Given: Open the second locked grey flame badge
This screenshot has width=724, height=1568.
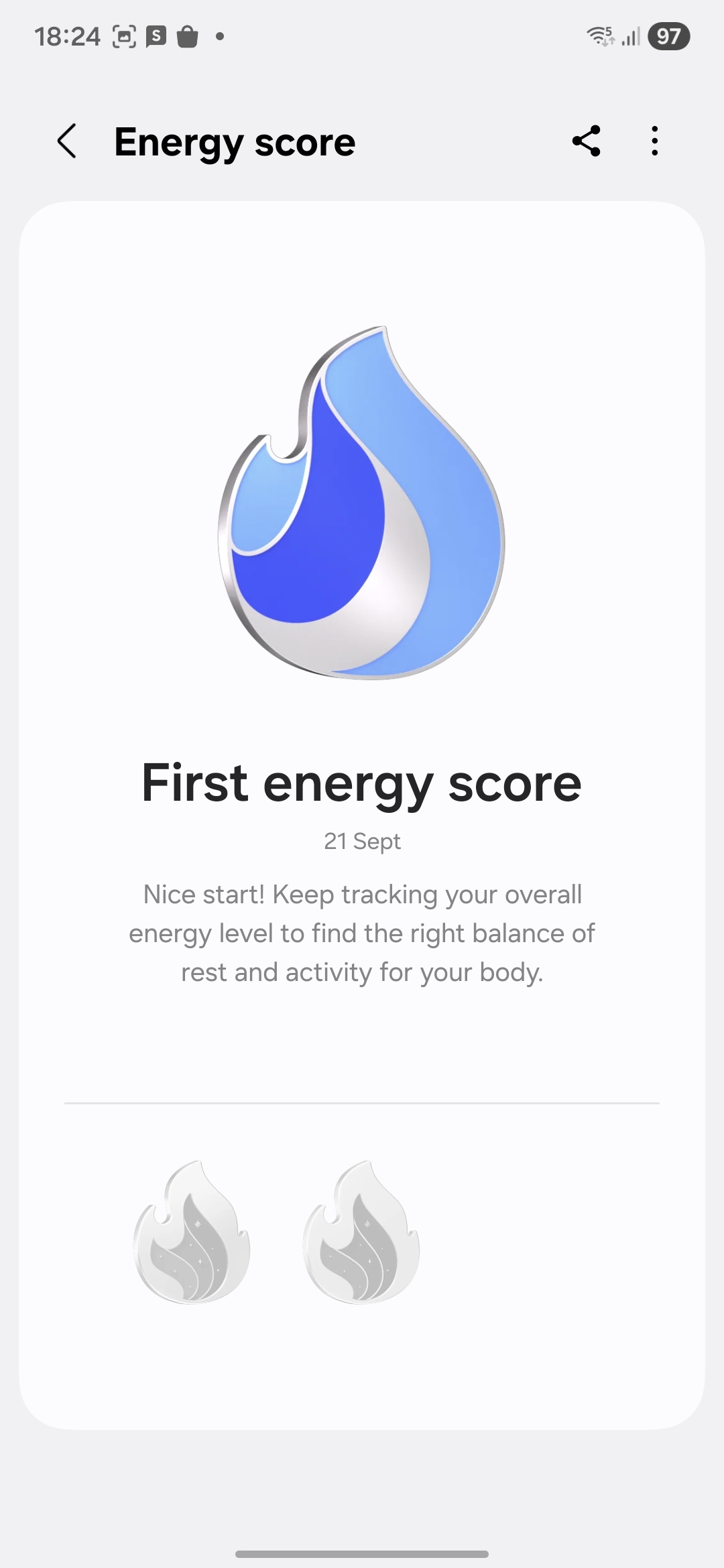Looking at the screenshot, I should (x=361, y=1232).
